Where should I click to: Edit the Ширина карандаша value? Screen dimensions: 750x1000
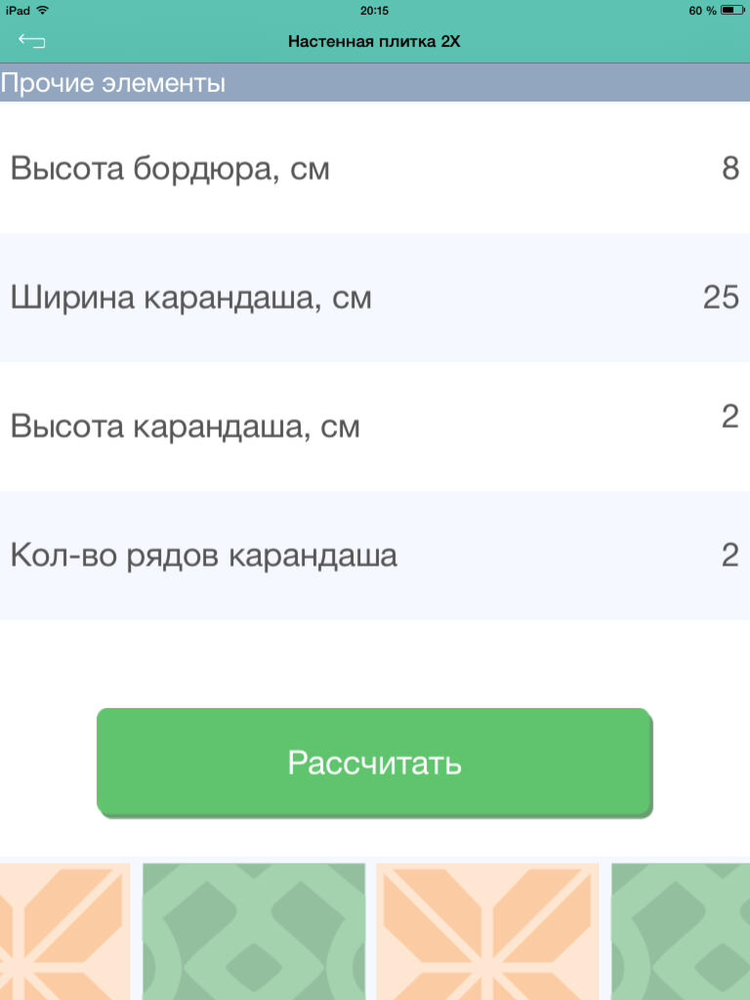720,297
